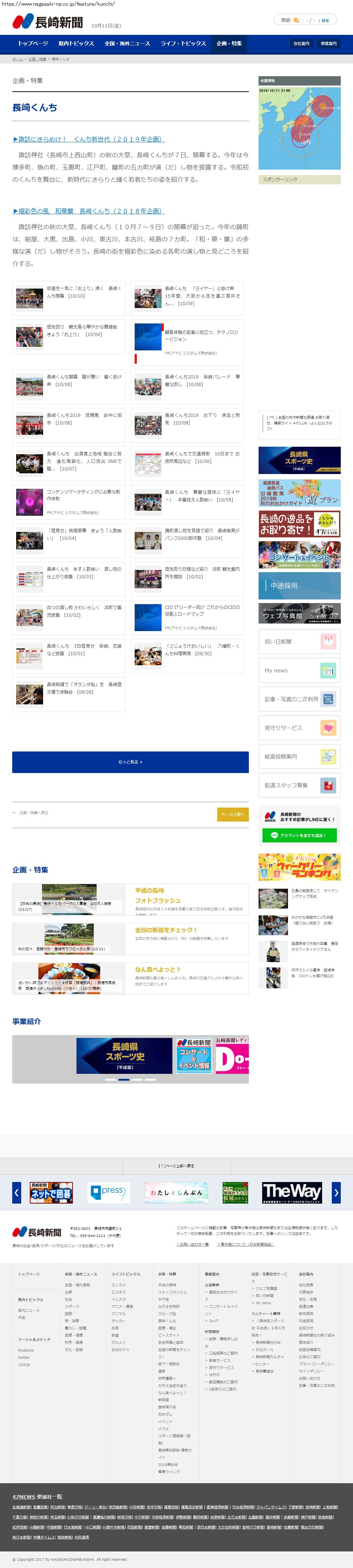This screenshot has width=353, height=1568.
Task: Open the 事業案内 header button
Action: [x=329, y=44]
